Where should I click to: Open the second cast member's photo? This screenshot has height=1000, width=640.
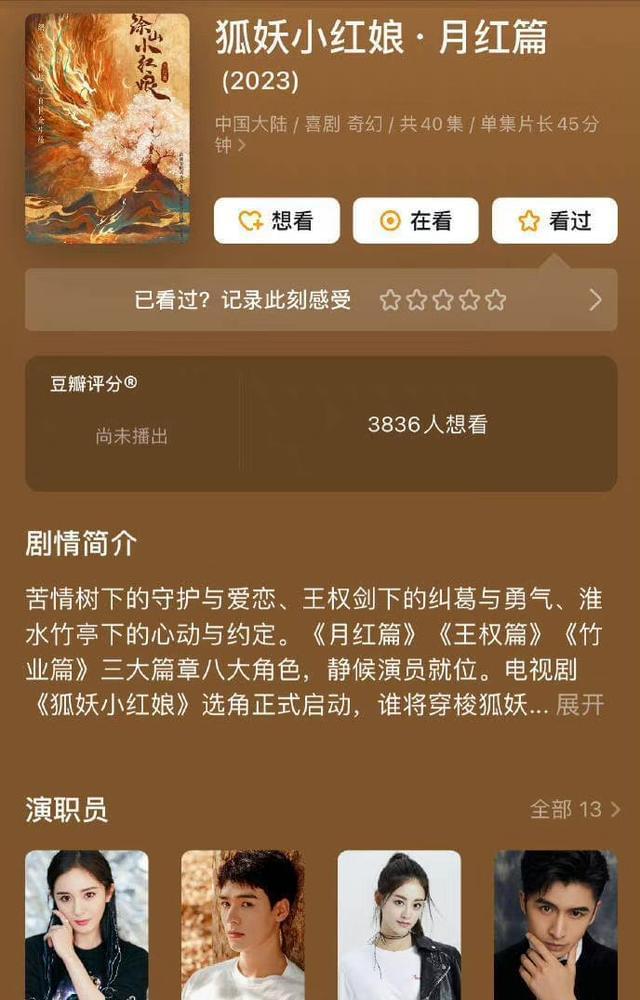[x=242, y=925]
